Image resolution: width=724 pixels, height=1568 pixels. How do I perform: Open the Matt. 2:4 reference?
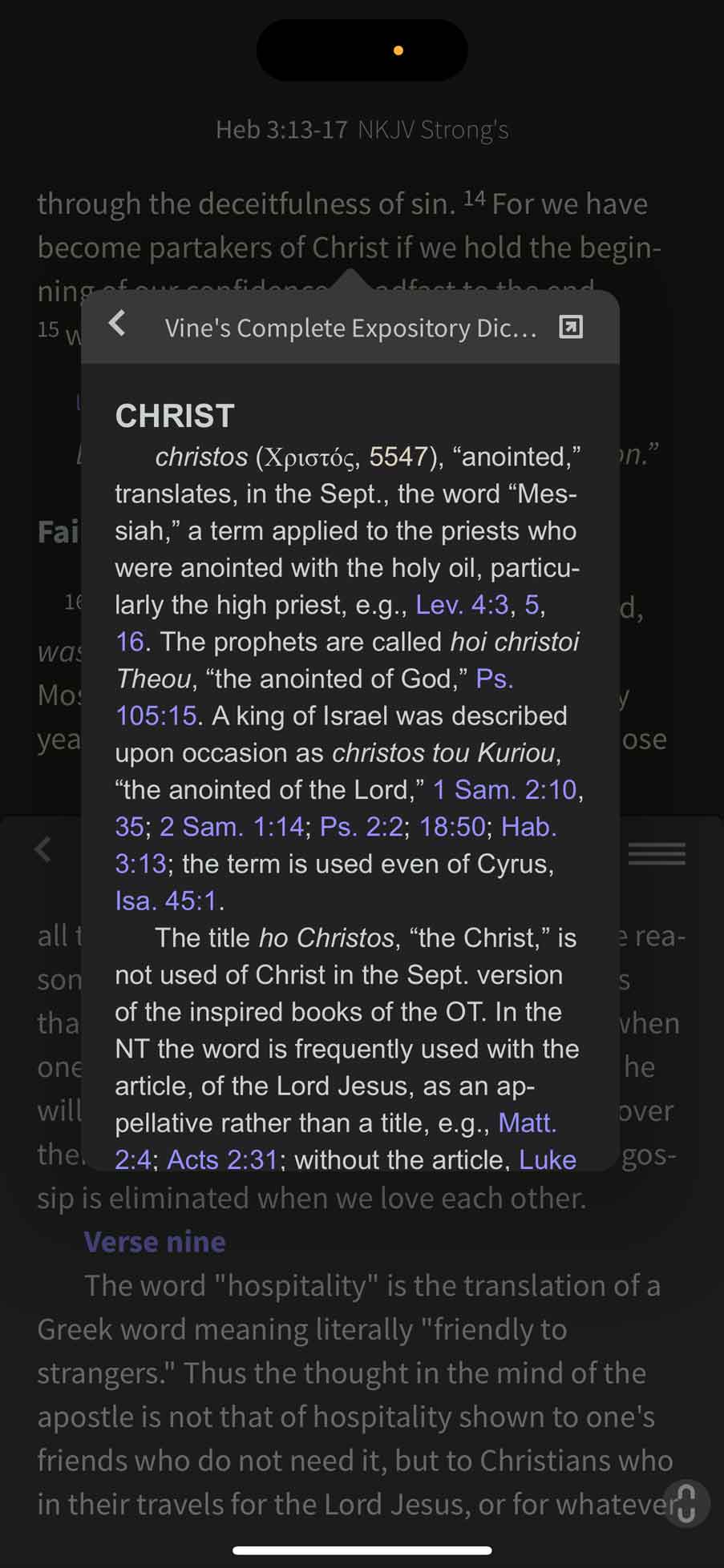[527, 1122]
